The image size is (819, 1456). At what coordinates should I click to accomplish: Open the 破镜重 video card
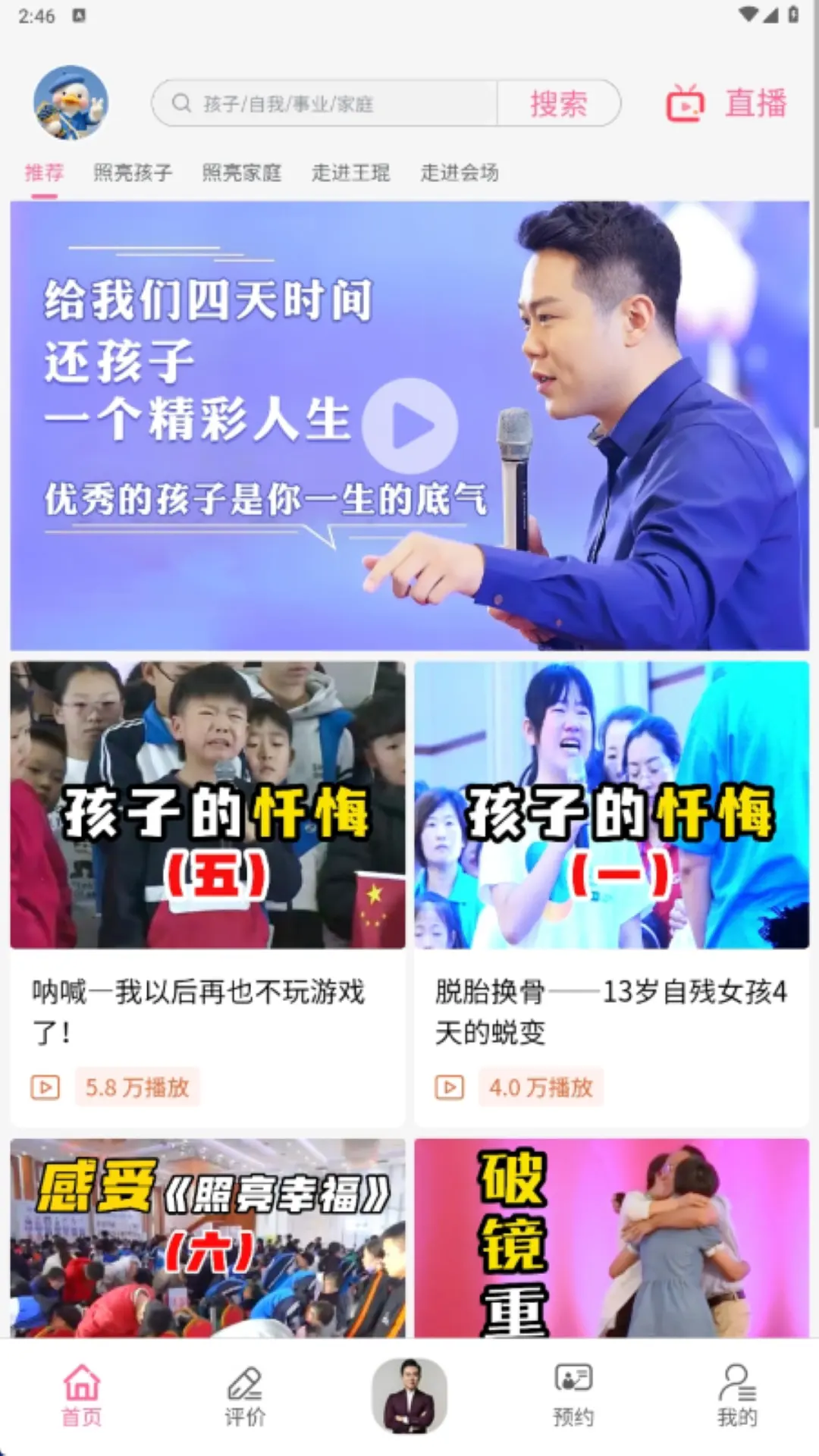pyautogui.click(x=611, y=1238)
